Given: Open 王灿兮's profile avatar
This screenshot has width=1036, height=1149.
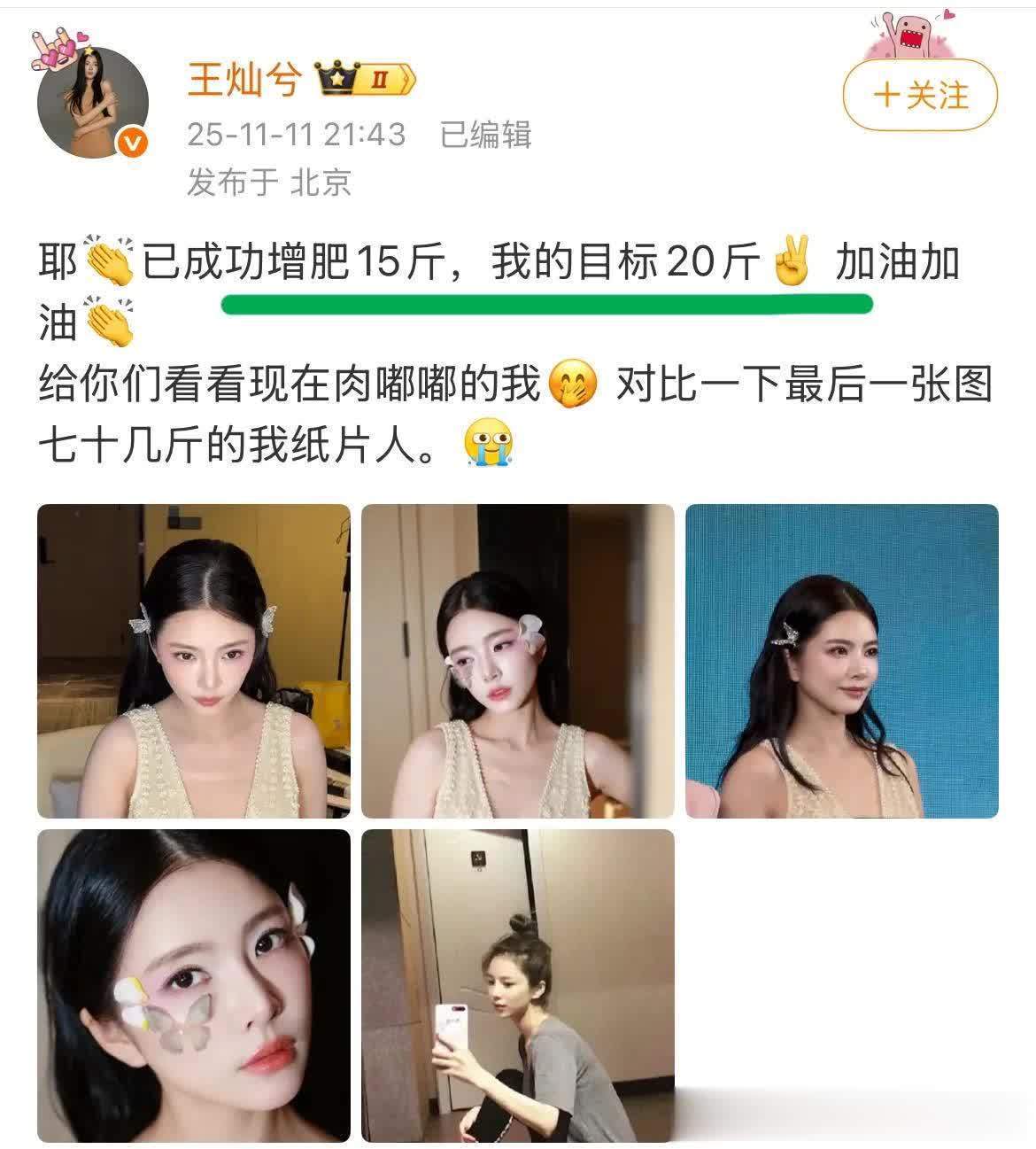Looking at the screenshot, I should tap(92, 103).
